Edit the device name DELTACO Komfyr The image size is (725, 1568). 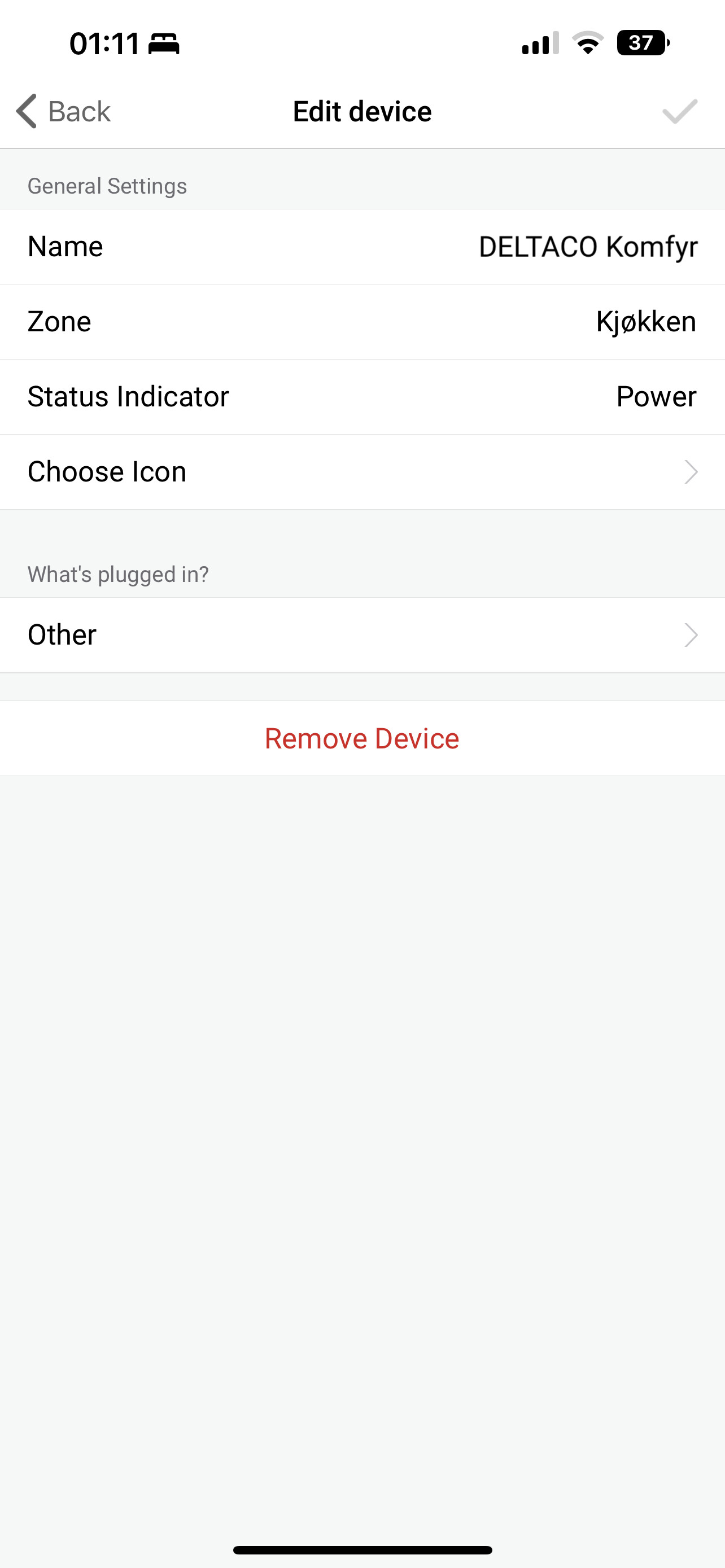pos(587,247)
